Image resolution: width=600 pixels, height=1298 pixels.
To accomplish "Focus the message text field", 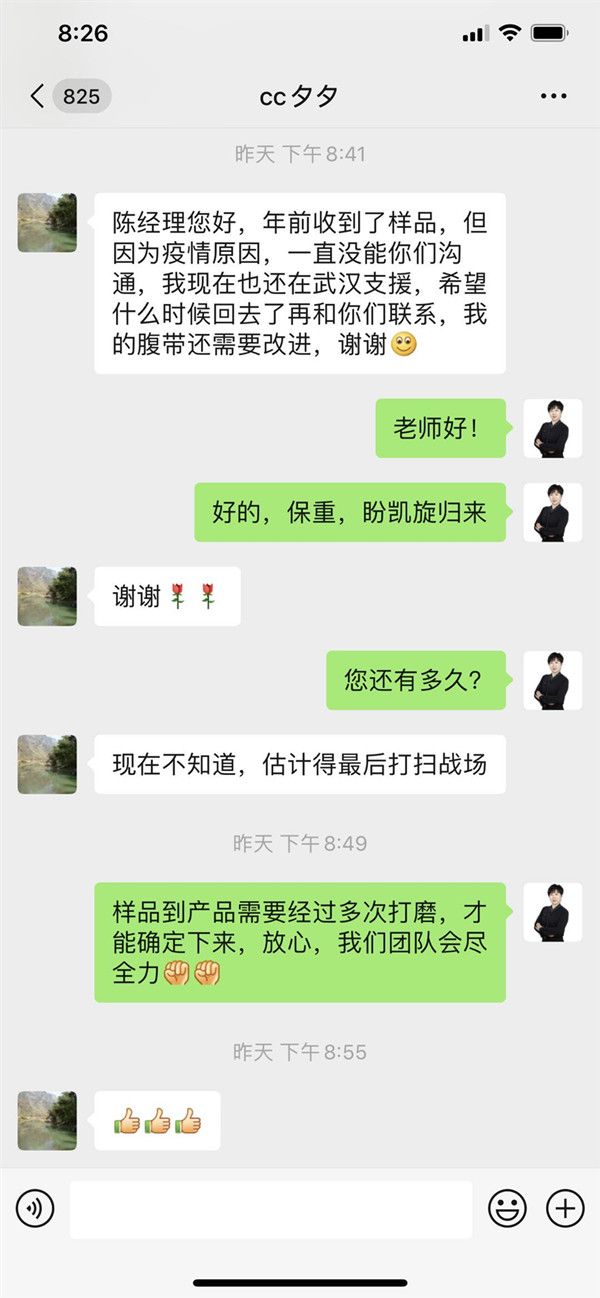I will [x=270, y=1209].
